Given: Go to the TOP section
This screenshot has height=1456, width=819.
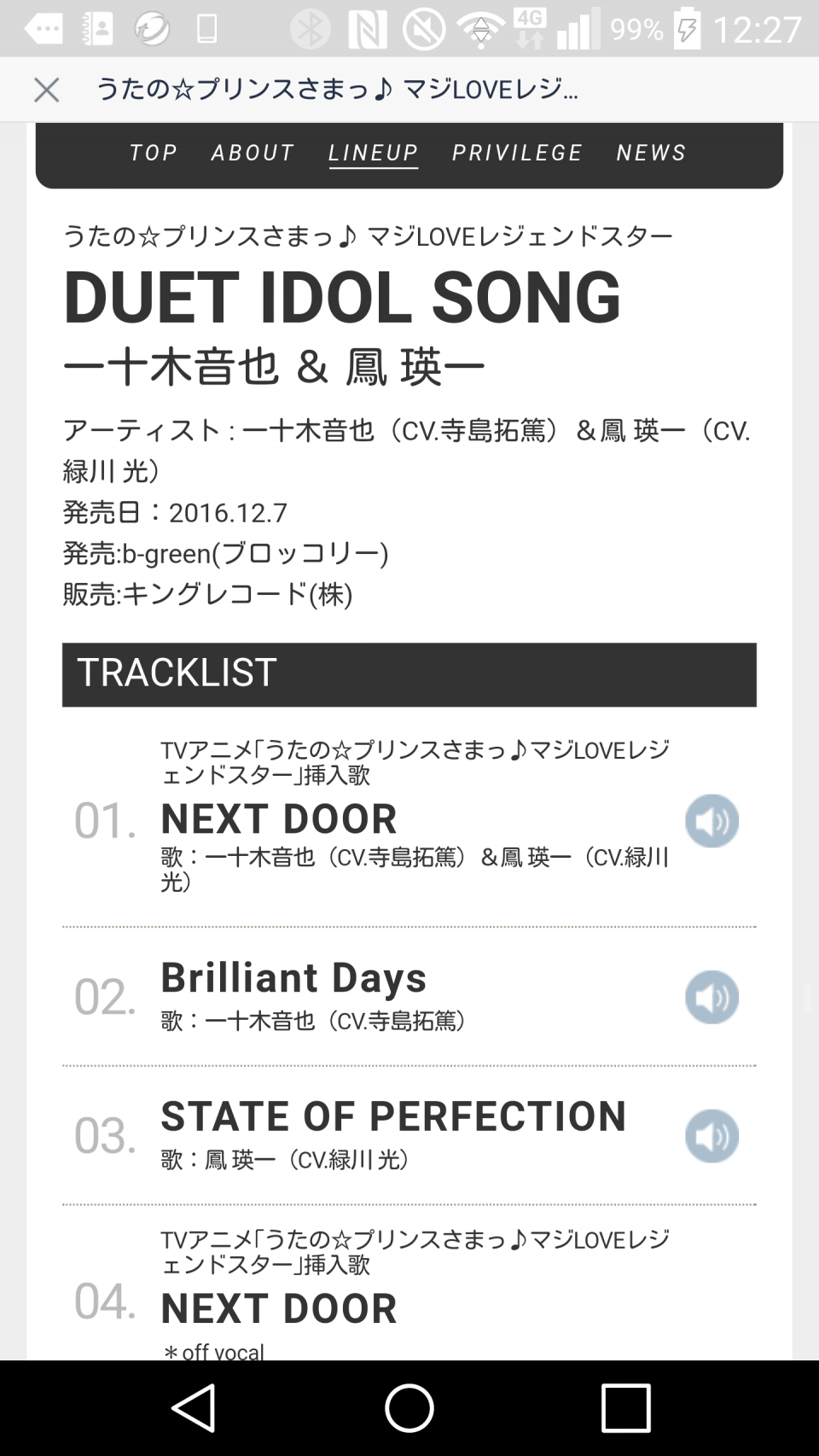Looking at the screenshot, I should (x=154, y=153).
